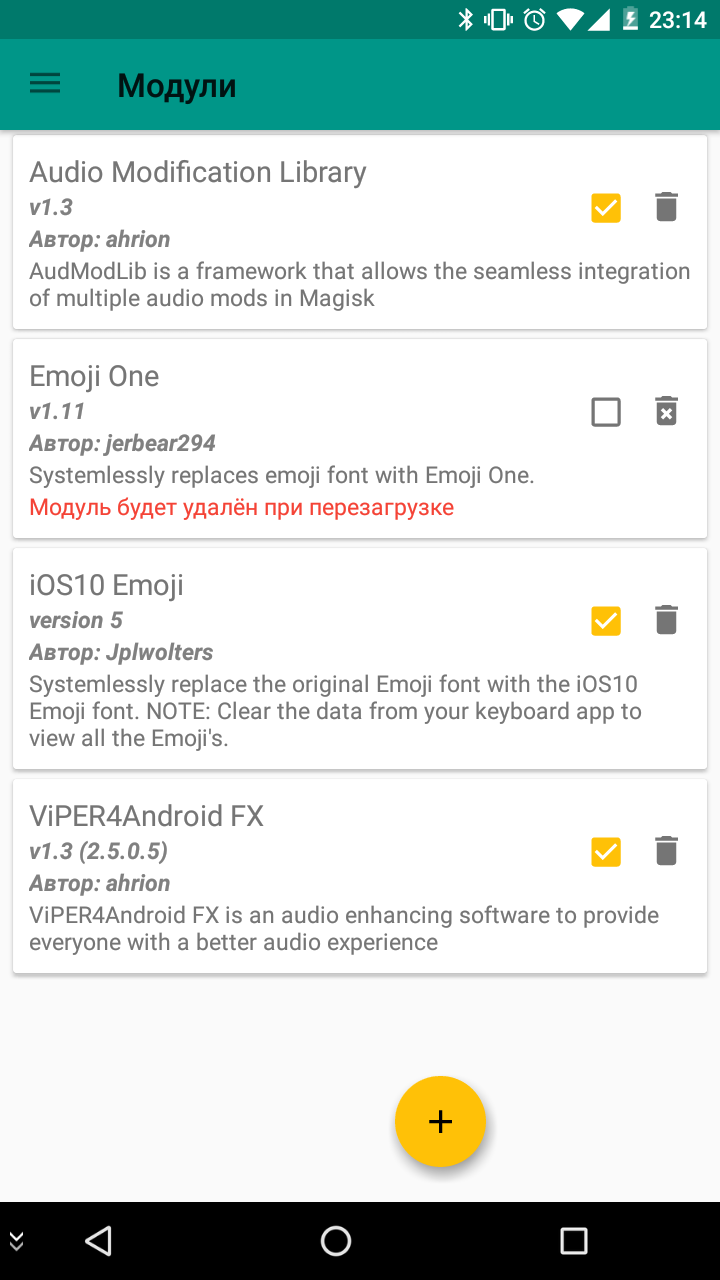Image resolution: width=720 pixels, height=1280 pixels.
Task: Undo removal of Emoji One module
Action: (666, 411)
